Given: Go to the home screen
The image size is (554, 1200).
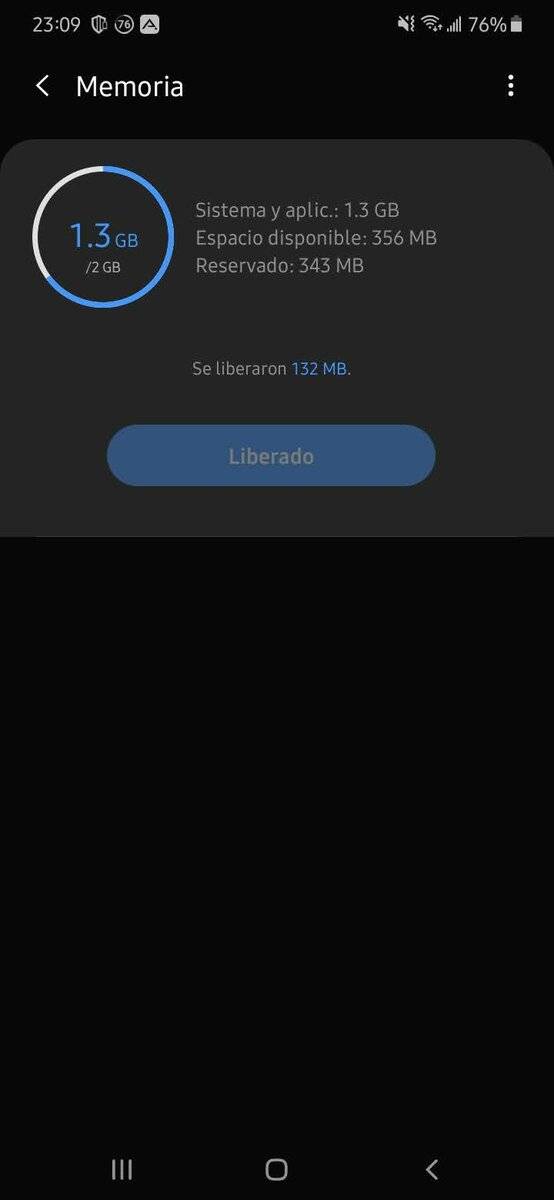Looking at the screenshot, I should (277, 1169).
